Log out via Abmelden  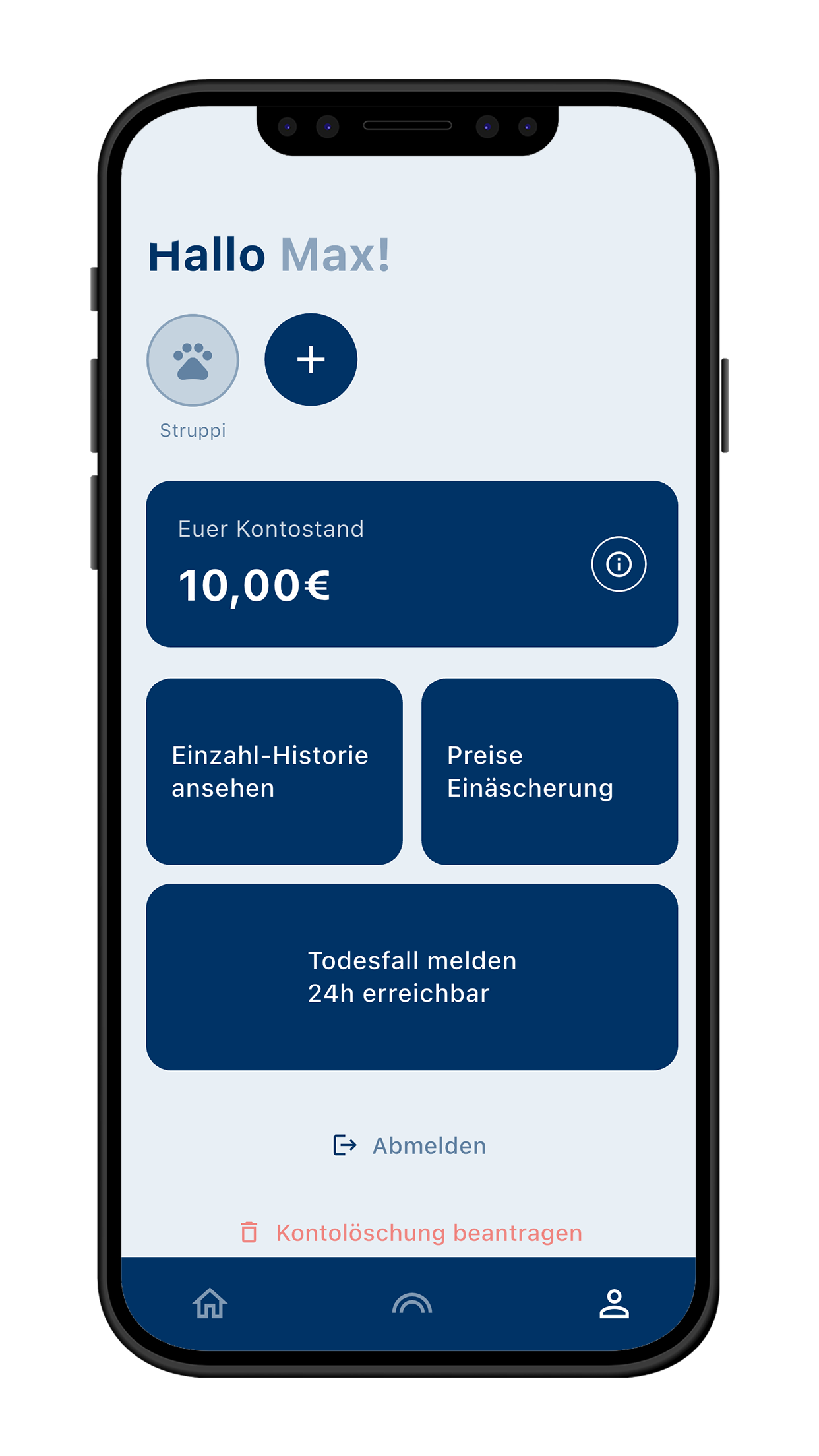coord(410,1146)
